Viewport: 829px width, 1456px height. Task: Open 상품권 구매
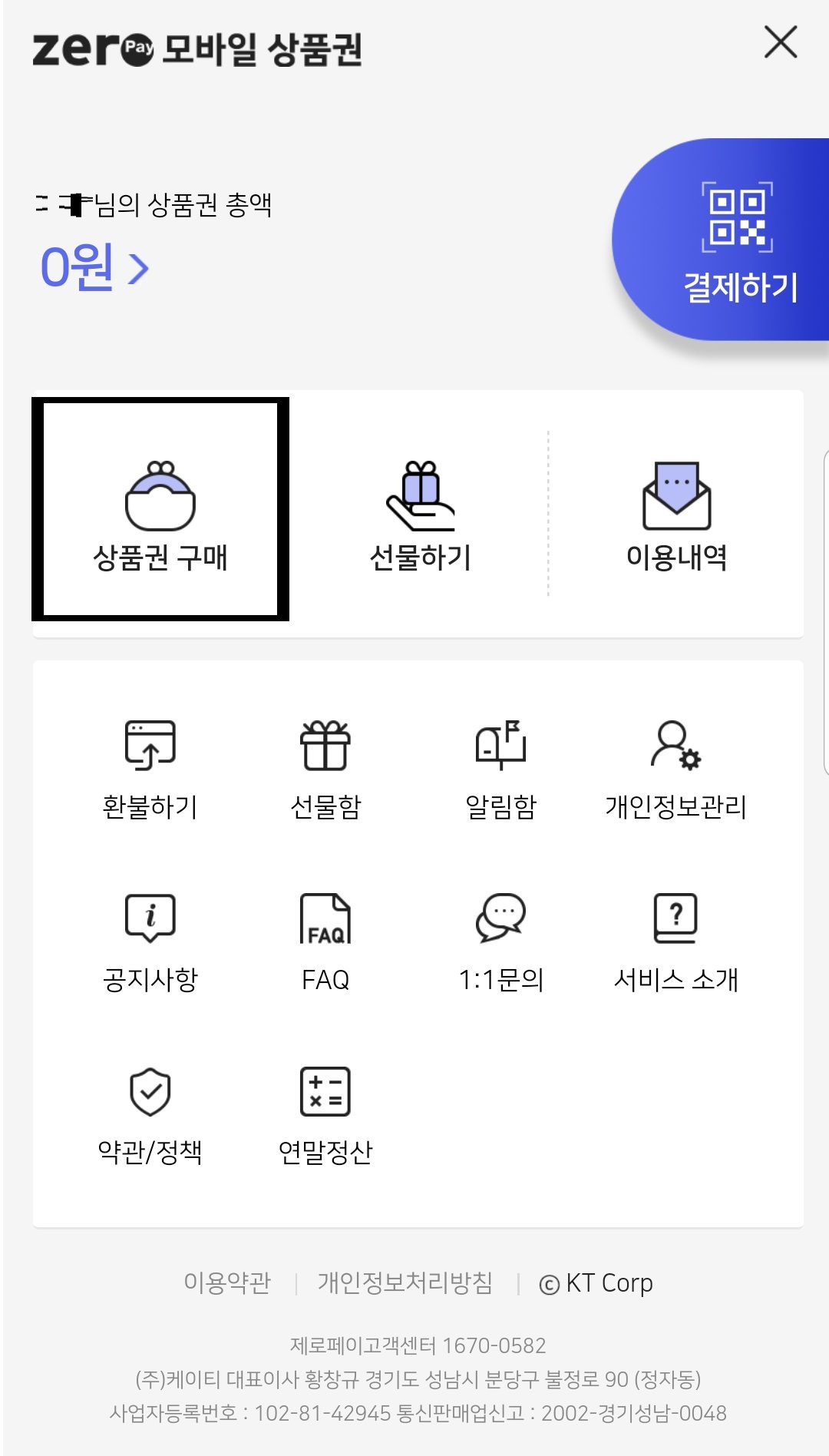[160, 510]
